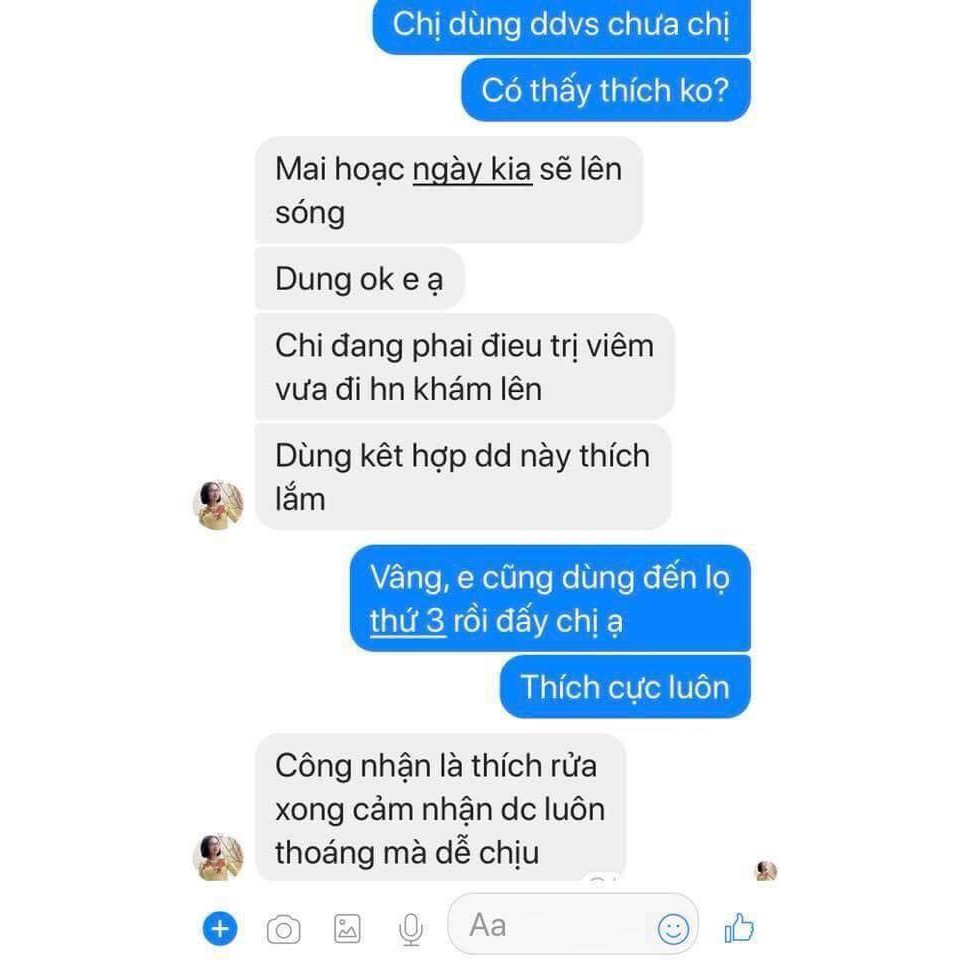
Task: Send a thumbs-up like
Action: click(739, 928)
